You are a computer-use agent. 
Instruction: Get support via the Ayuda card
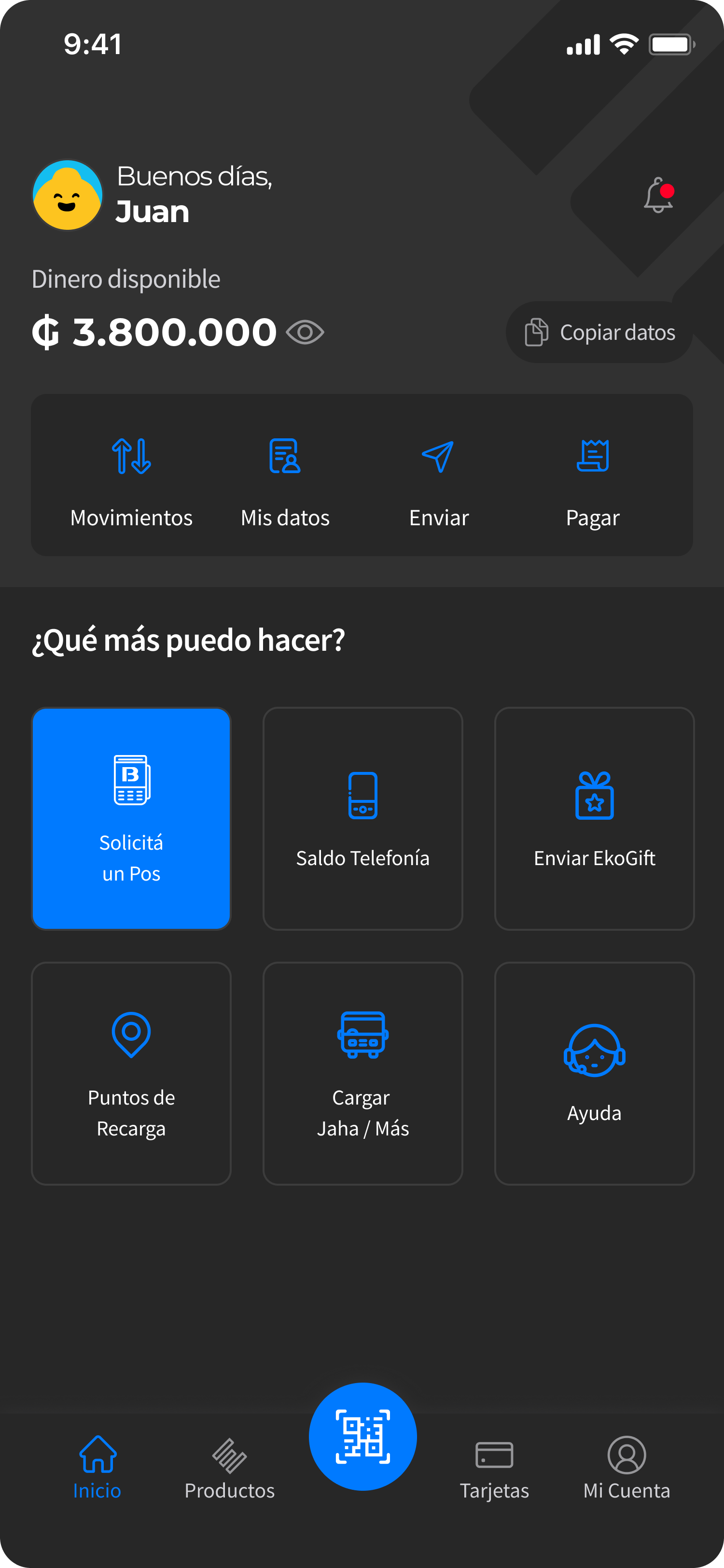click(595, 1073)
